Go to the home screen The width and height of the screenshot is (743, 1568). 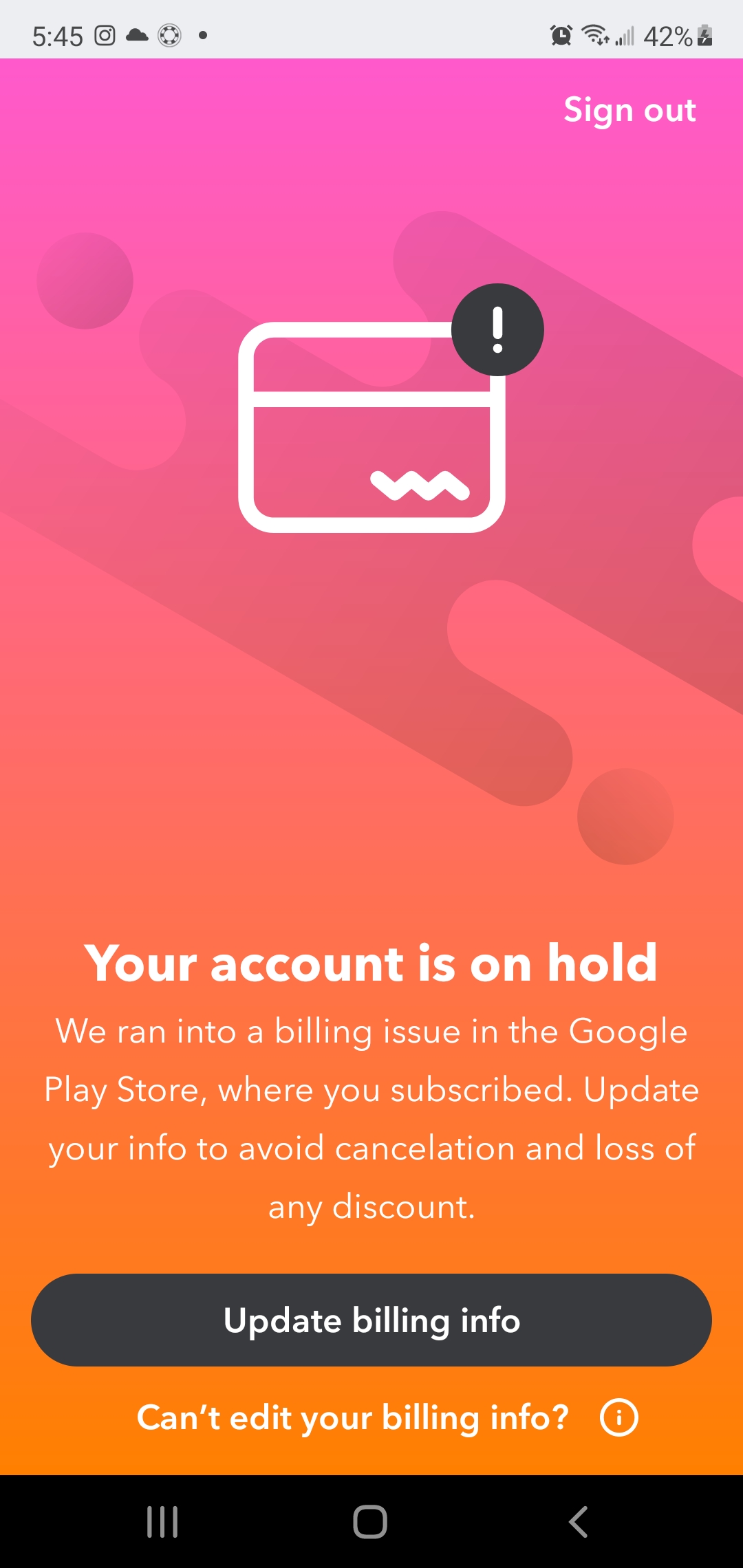pyautogui.click(x=370, y=1521)
